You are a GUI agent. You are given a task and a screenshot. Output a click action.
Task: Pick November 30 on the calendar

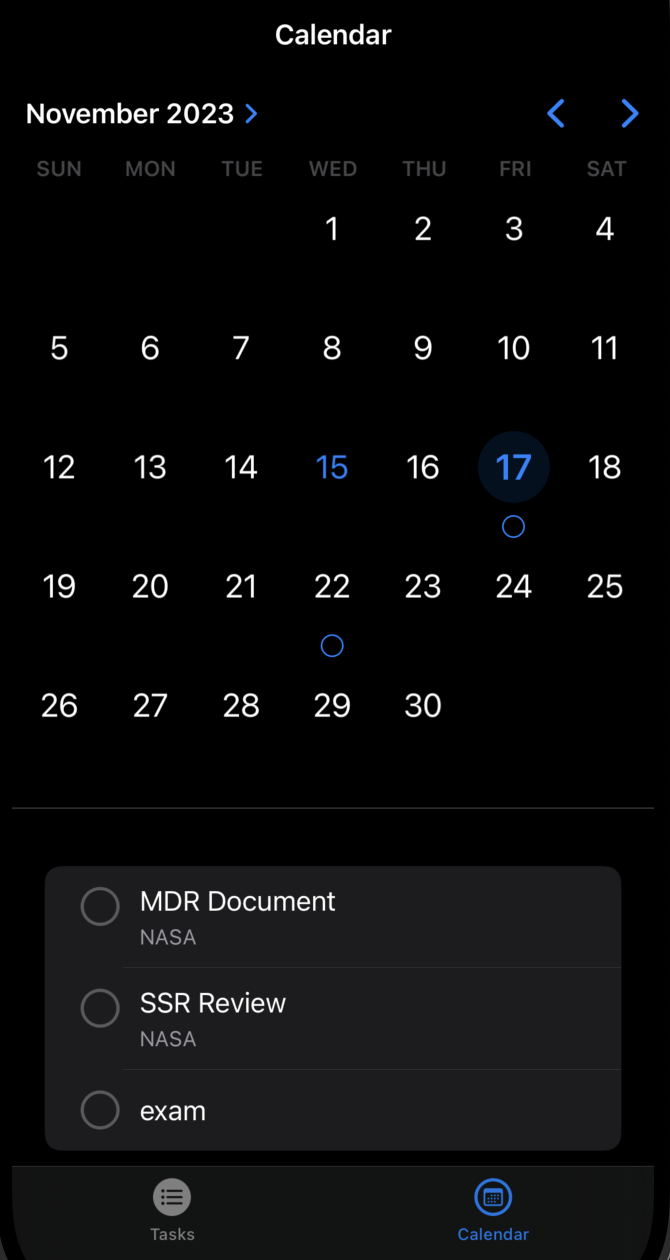423,705
